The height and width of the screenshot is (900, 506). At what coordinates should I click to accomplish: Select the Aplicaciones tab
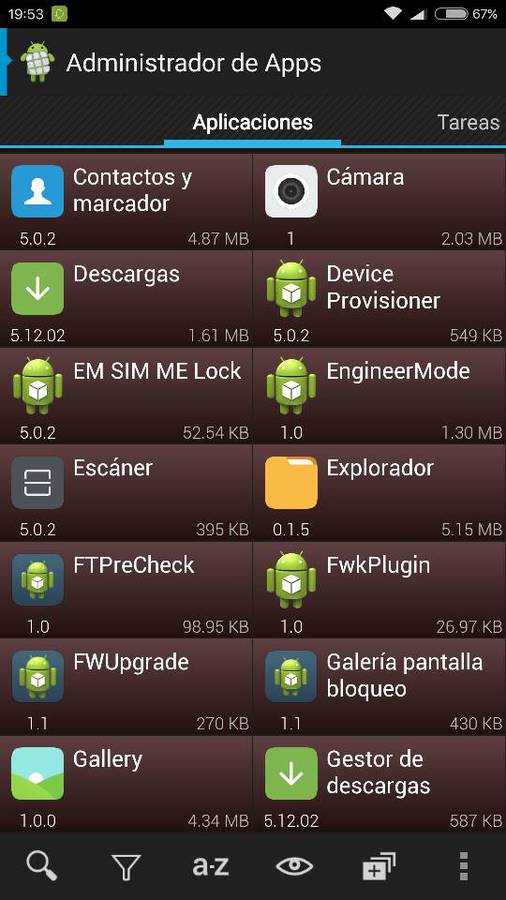click(252, 122)
